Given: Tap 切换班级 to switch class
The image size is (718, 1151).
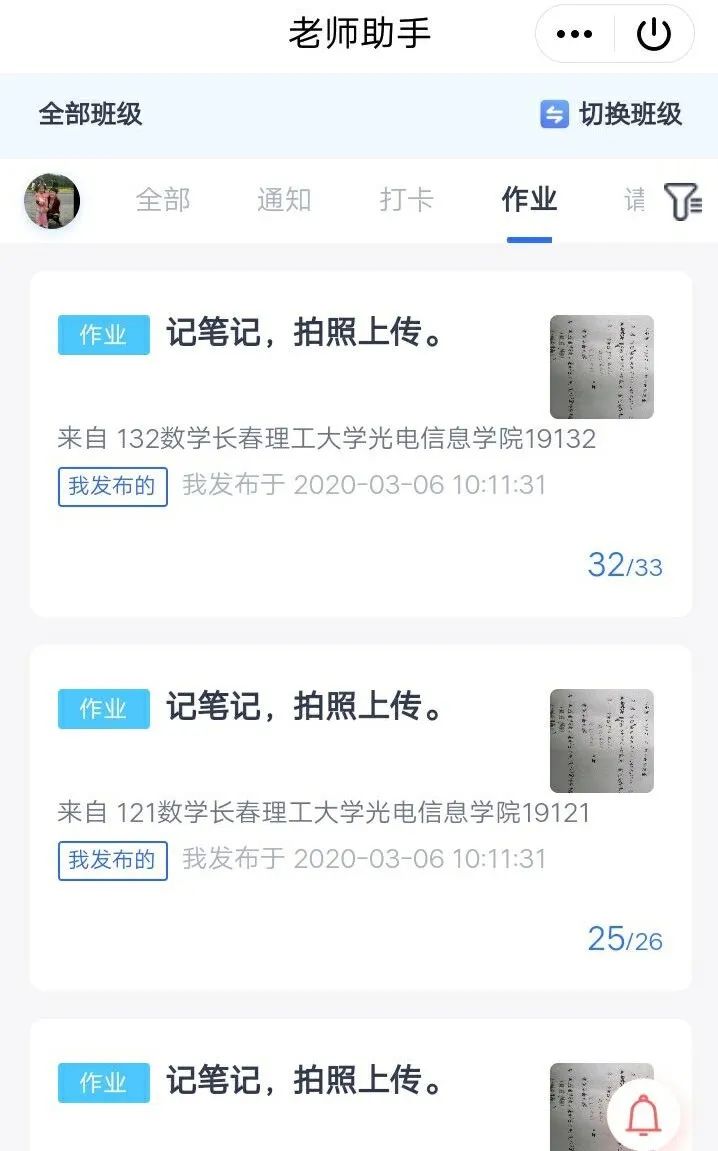Looking at the screenshot, I should point(611,114).
